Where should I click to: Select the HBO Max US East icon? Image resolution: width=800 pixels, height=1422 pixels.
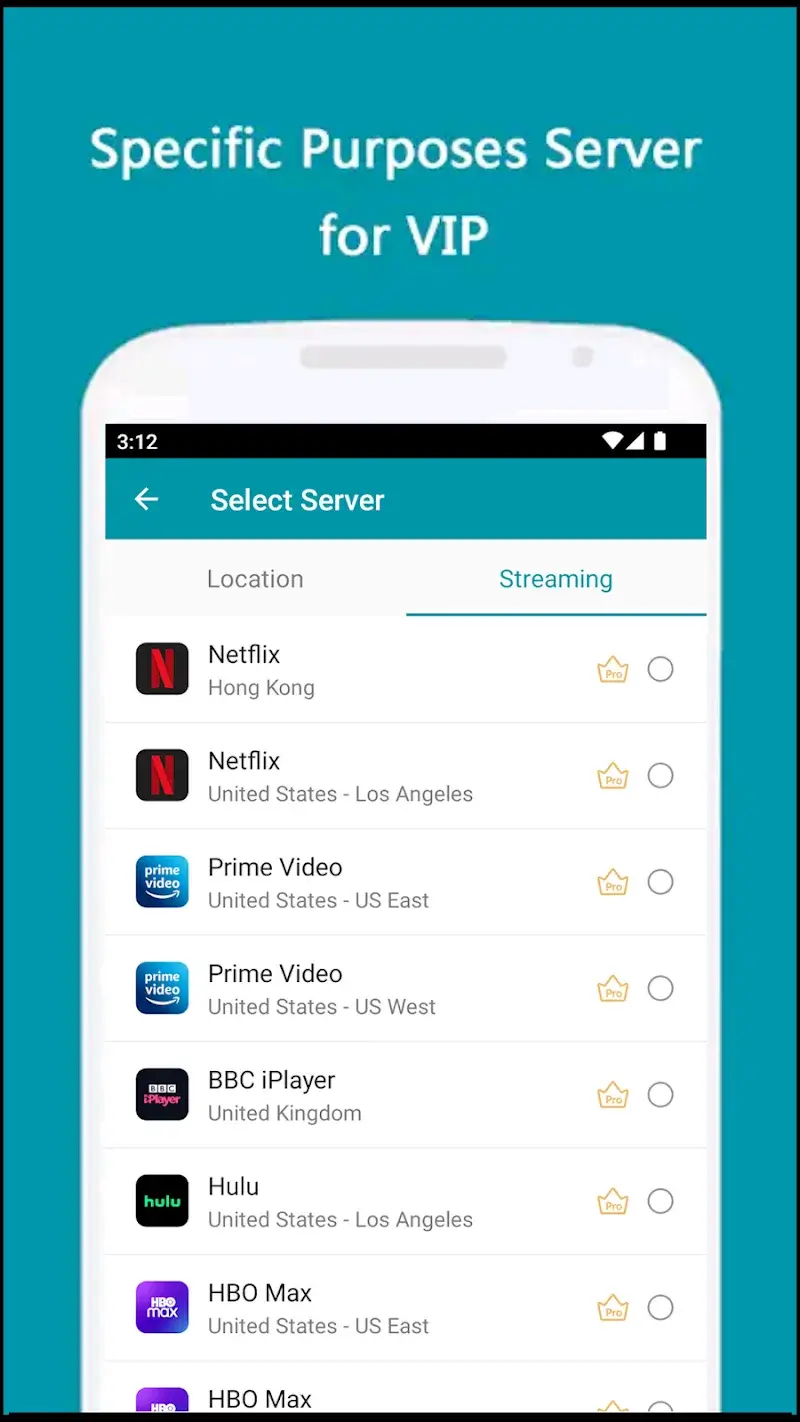coord(162,1307)
